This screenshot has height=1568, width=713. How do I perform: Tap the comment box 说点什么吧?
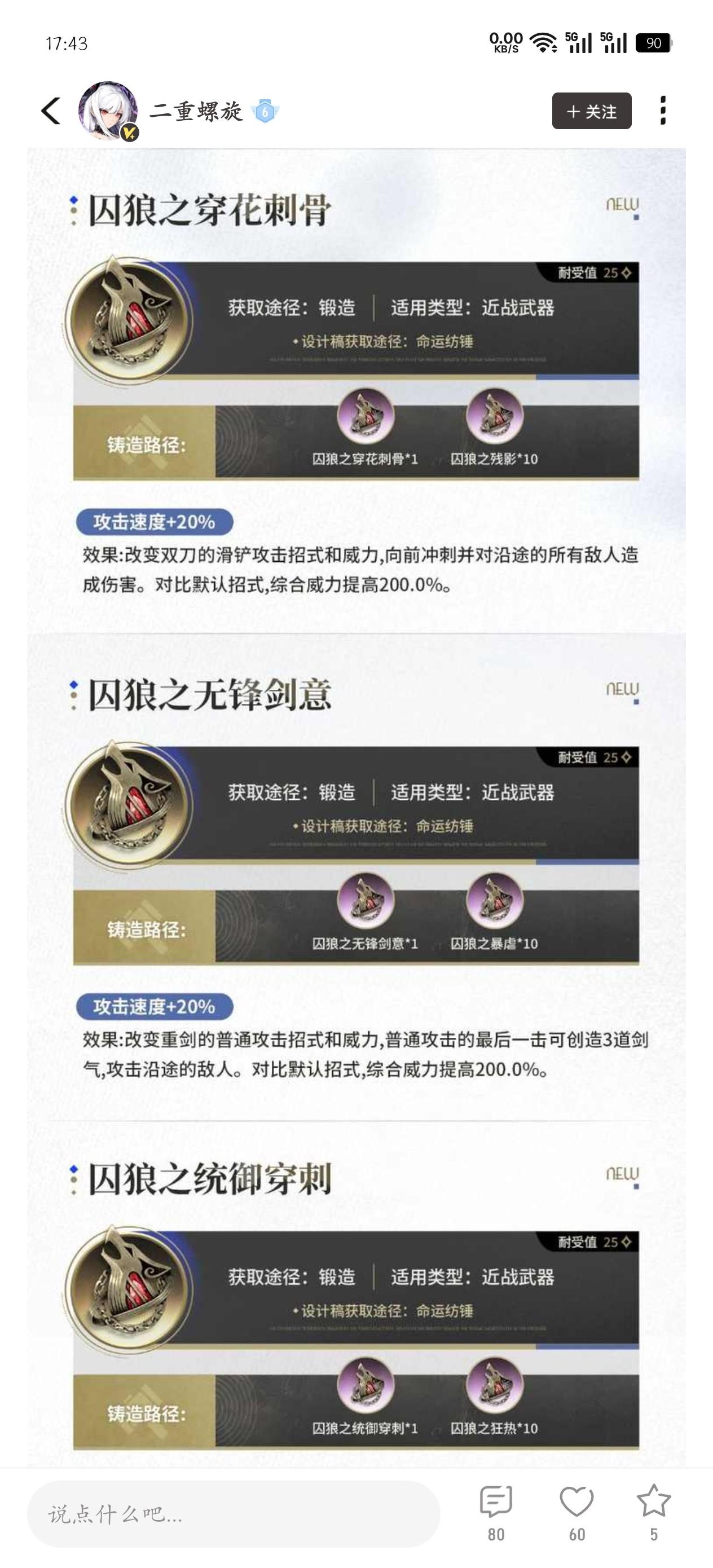(x=233, y=1514)
